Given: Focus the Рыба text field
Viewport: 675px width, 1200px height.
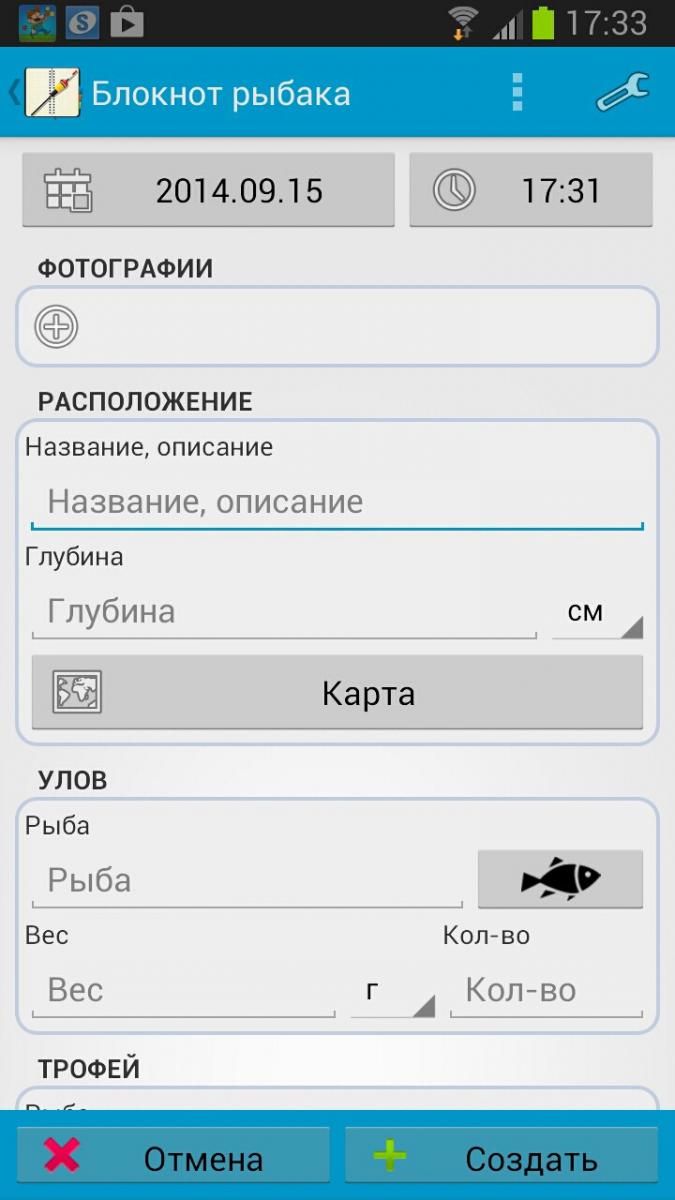Looking at the screenshot, I should (247, 881).
